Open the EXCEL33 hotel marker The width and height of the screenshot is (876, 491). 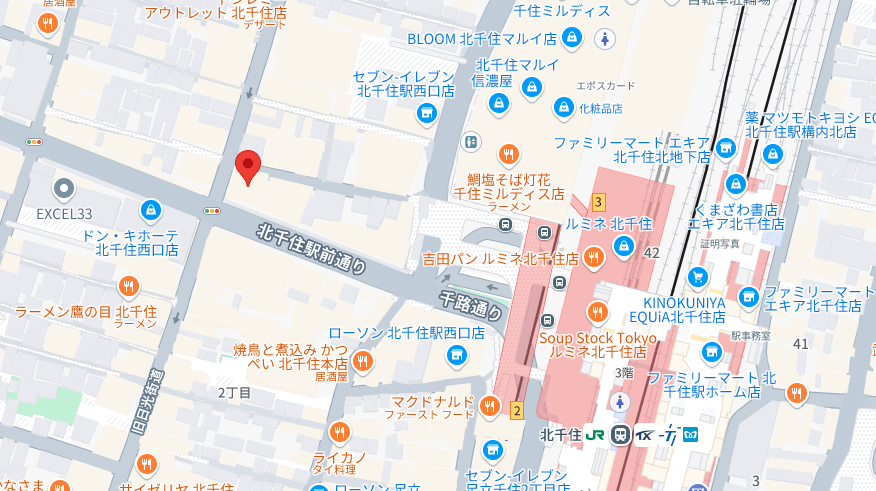[64, 189]
